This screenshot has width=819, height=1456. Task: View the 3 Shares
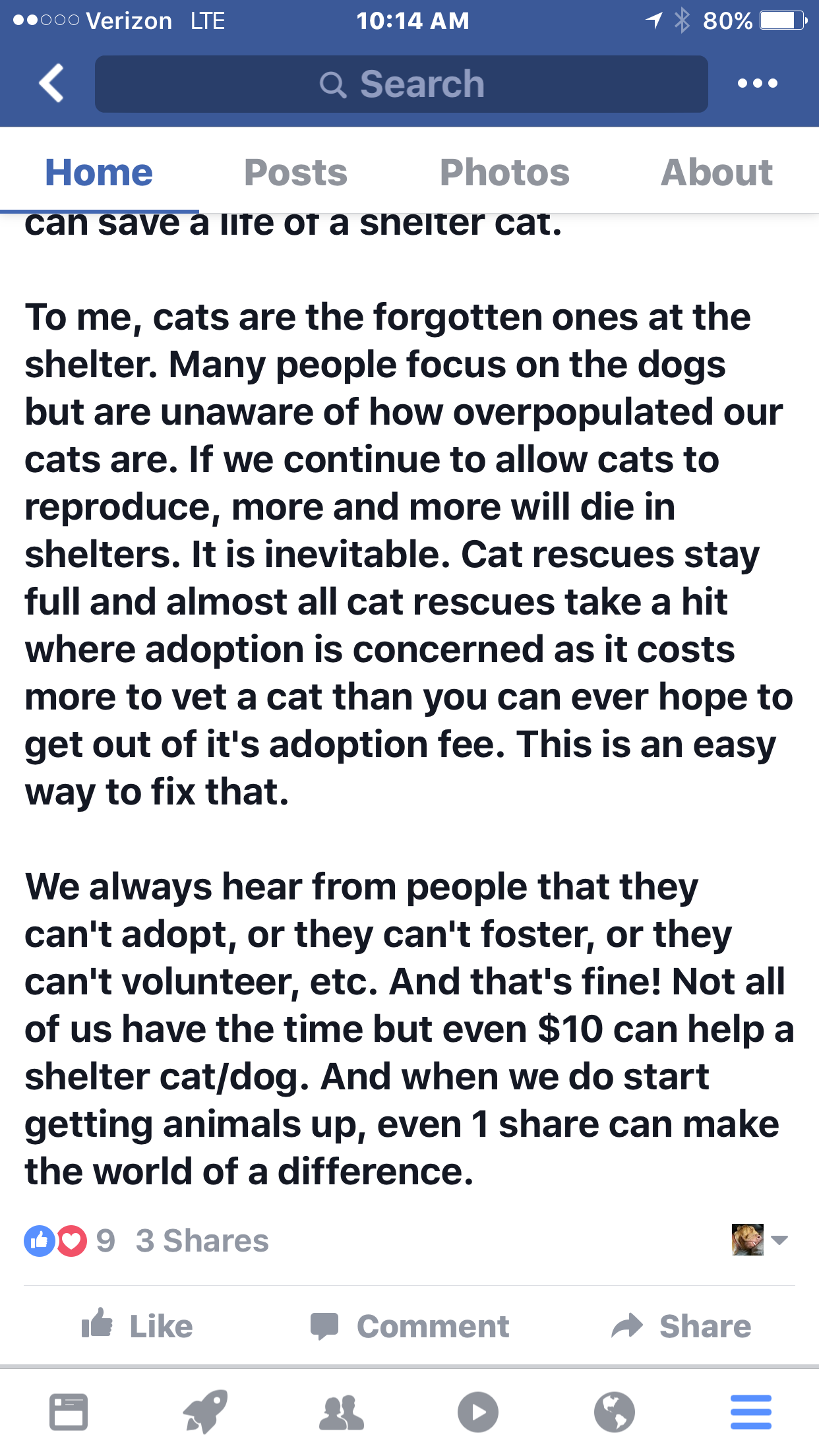[x=202, y=1240]
